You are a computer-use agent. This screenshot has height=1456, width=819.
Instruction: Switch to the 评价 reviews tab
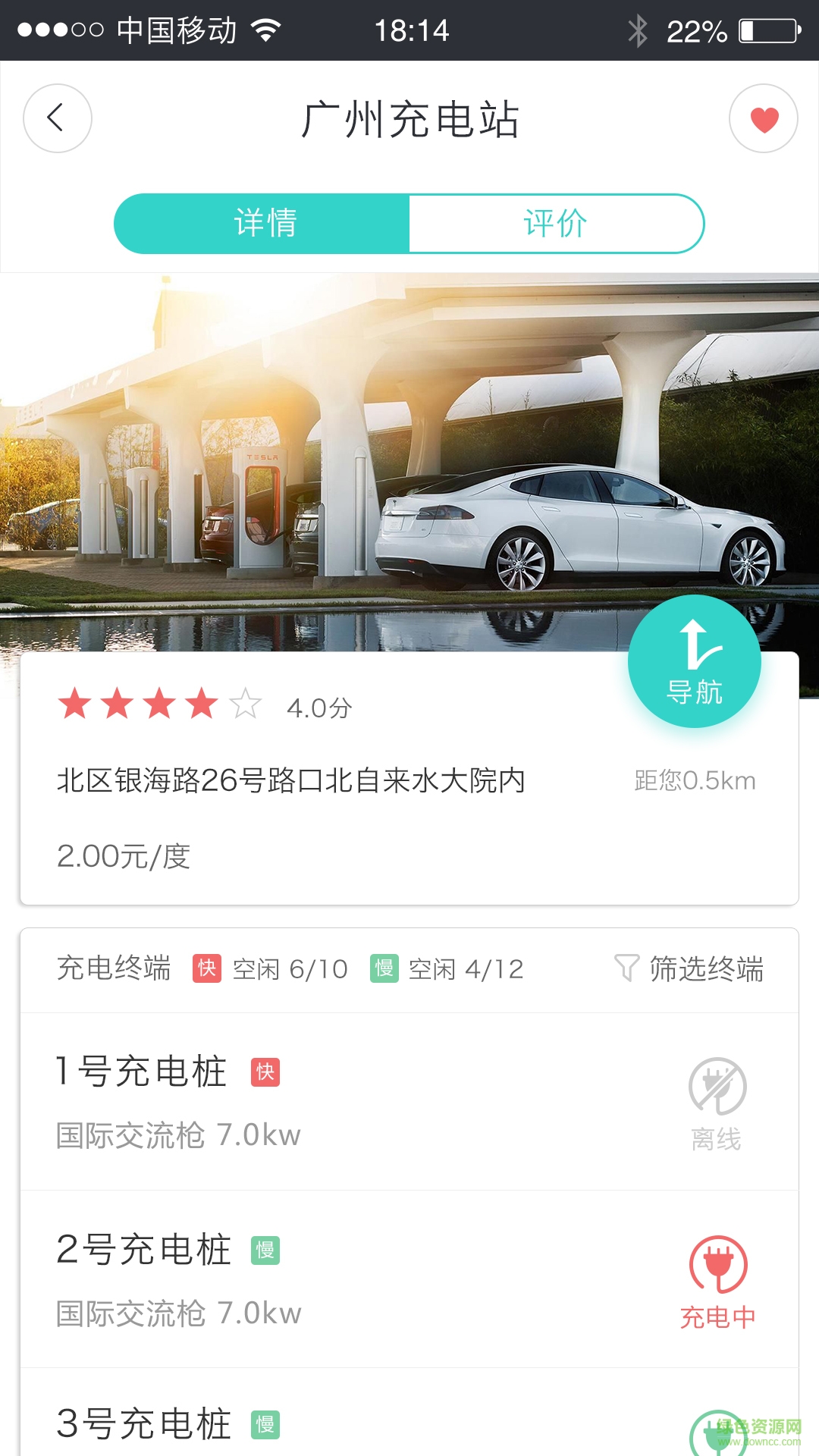point(556,223)
